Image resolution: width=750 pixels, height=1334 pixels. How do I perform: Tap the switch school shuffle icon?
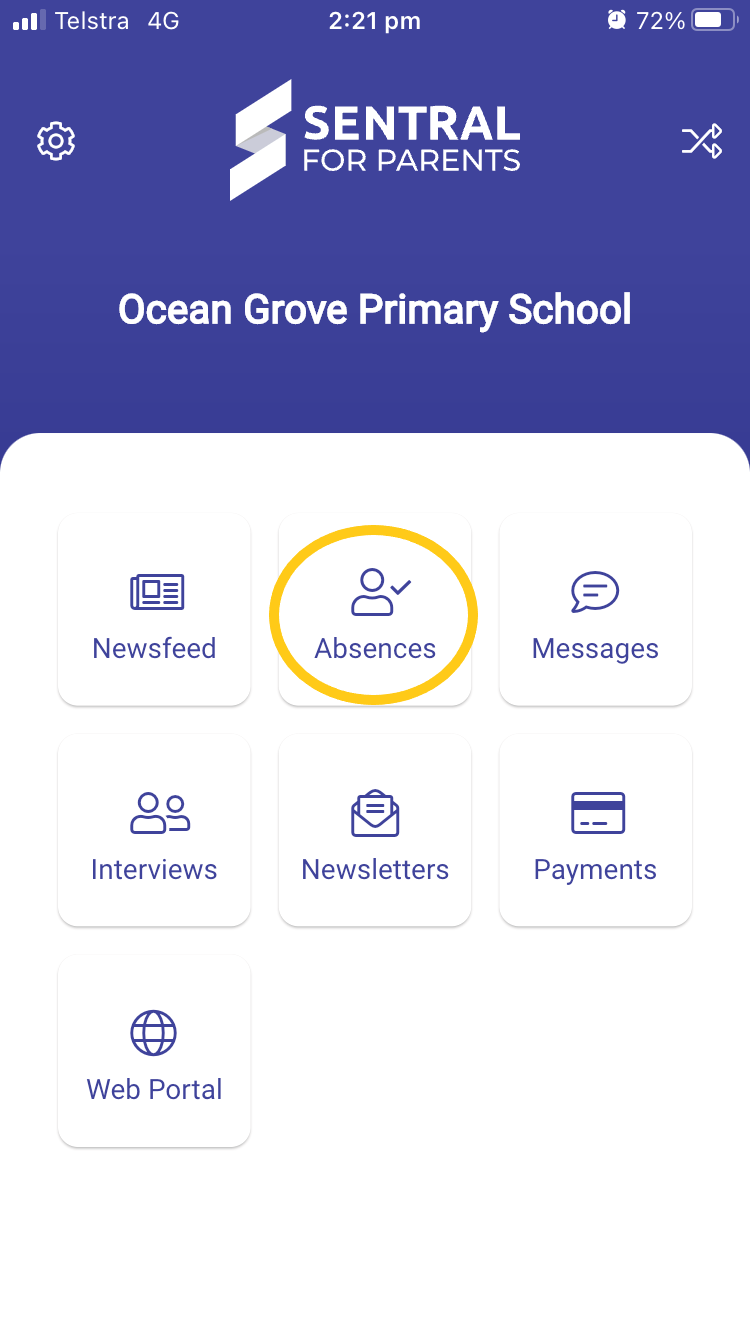coord(702,141)
